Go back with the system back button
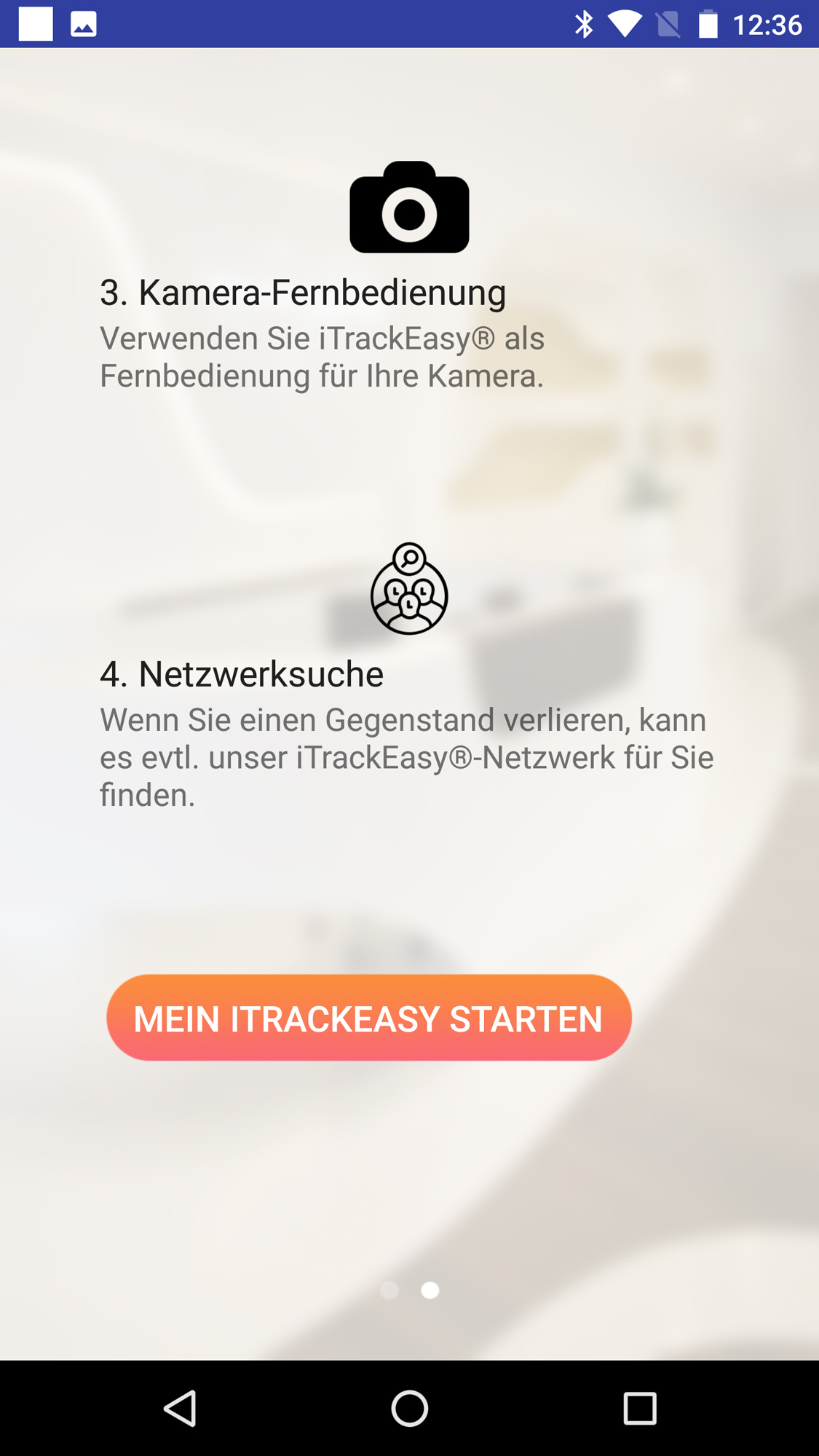819x1456 pixels. pyautogui.click(x=181, y=1408)
